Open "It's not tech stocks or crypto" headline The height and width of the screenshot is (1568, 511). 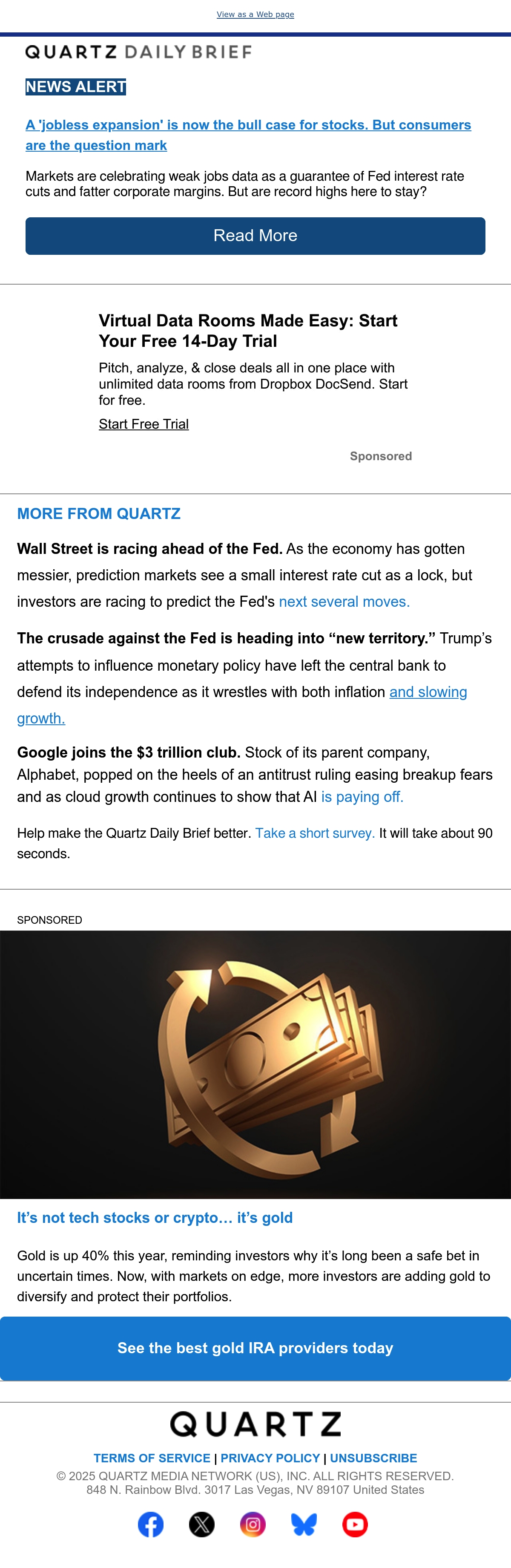(155, 1217)
